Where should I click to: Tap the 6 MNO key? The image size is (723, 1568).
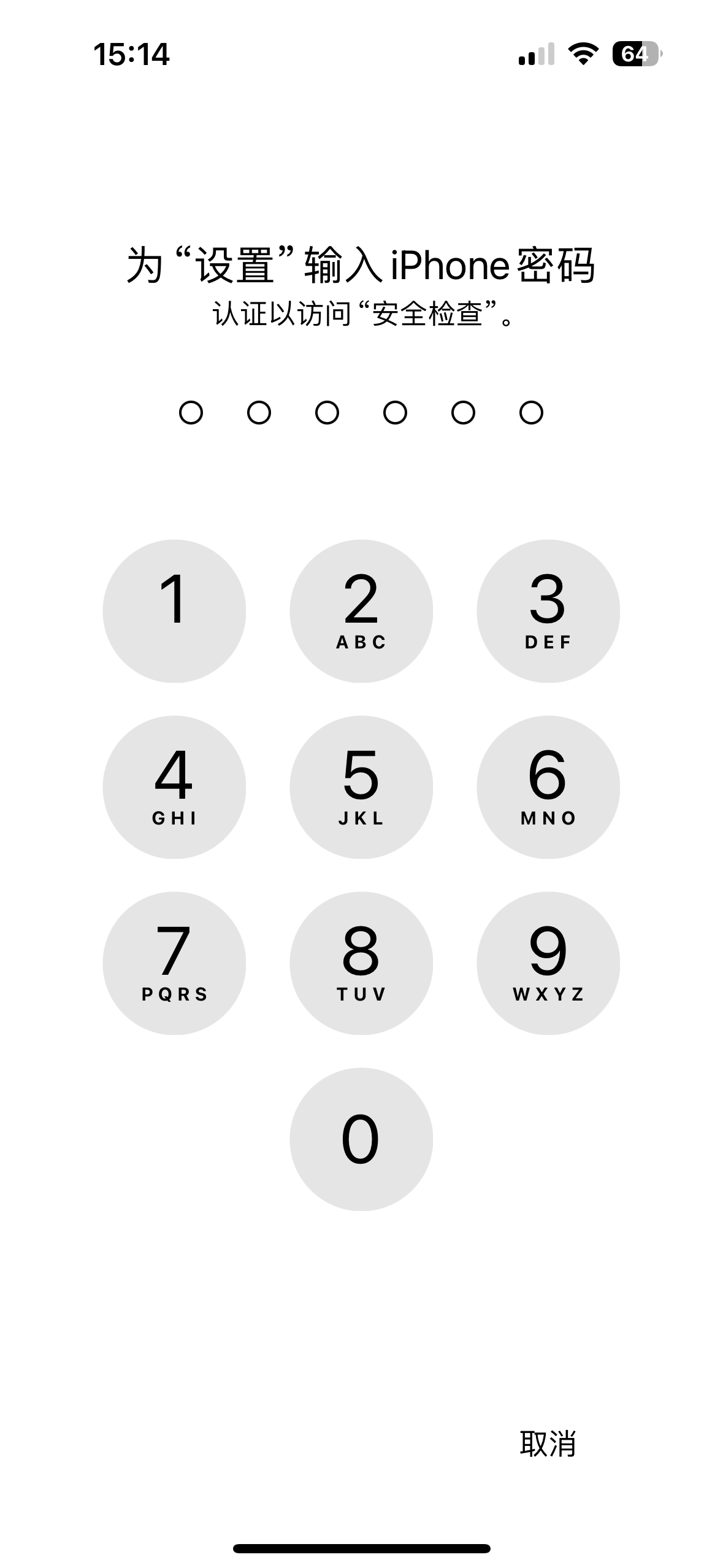(548, 786)
